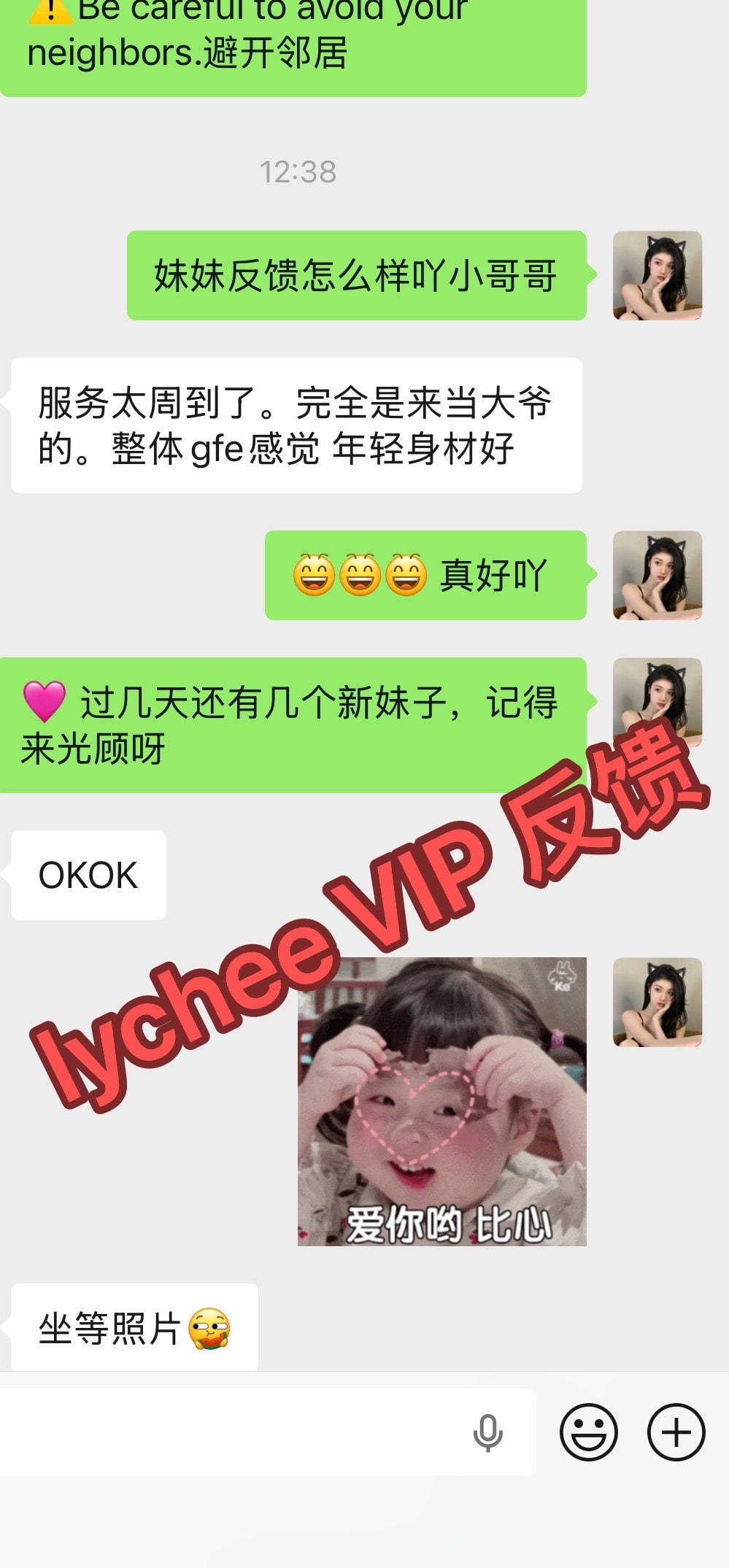Tap the avatar next to 真好吖 message

tap(657, 576)
